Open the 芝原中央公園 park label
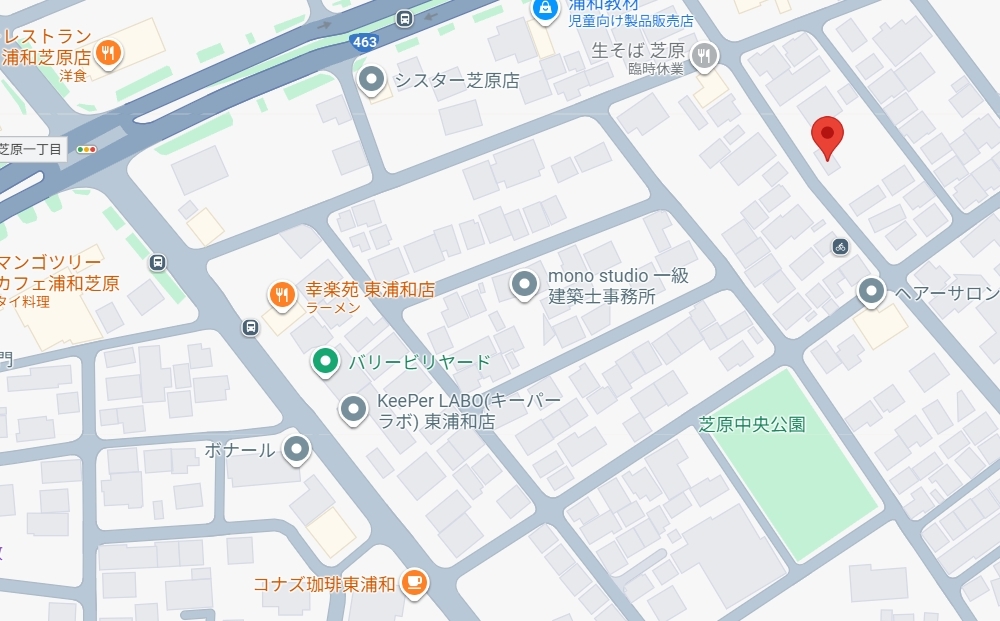This screenshot has width=1000, height=621. pyautogui.click(x=752, y=424)
